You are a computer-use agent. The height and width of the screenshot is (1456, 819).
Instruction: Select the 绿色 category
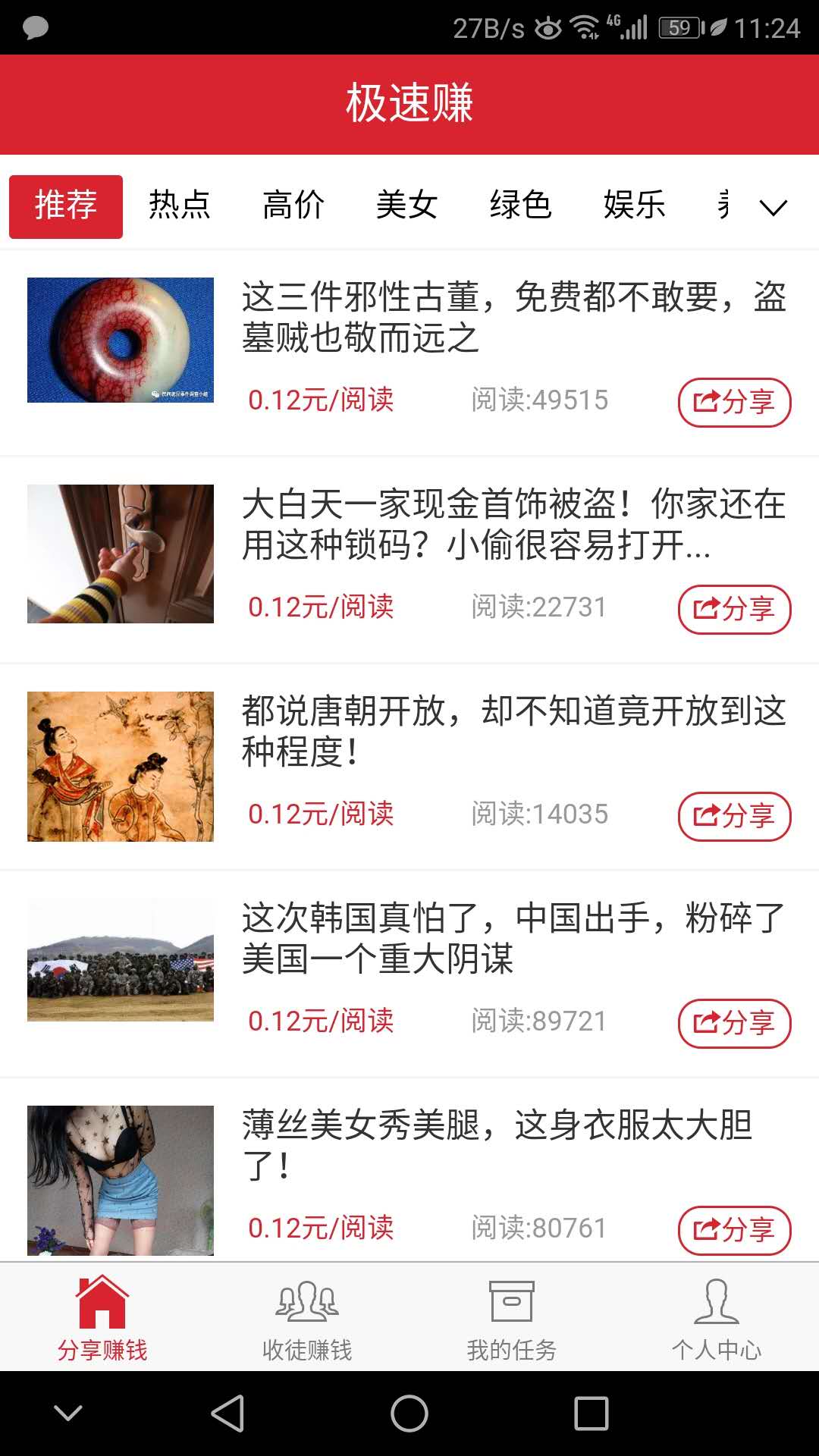(x=521, y=204)
